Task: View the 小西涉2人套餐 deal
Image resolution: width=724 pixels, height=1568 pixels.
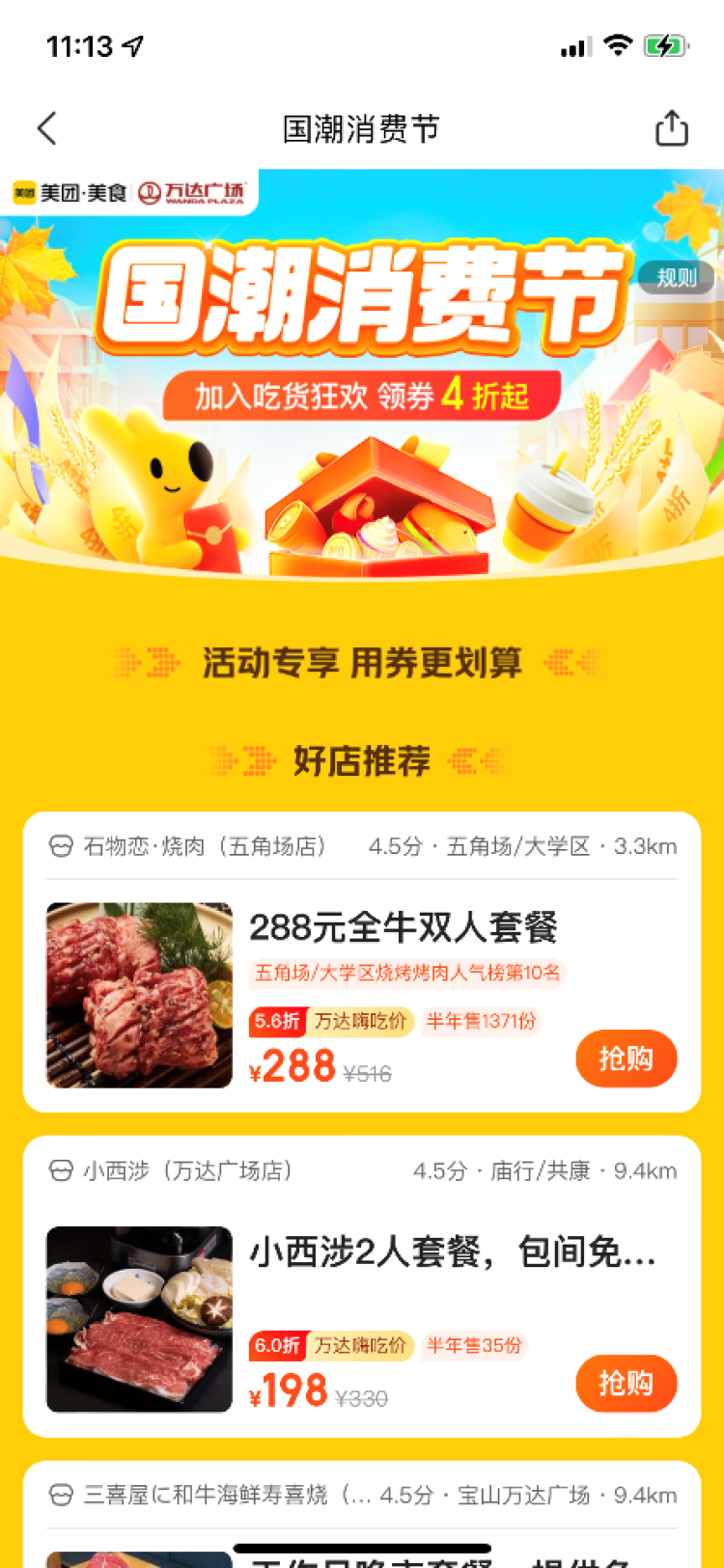Action: 452,1252
